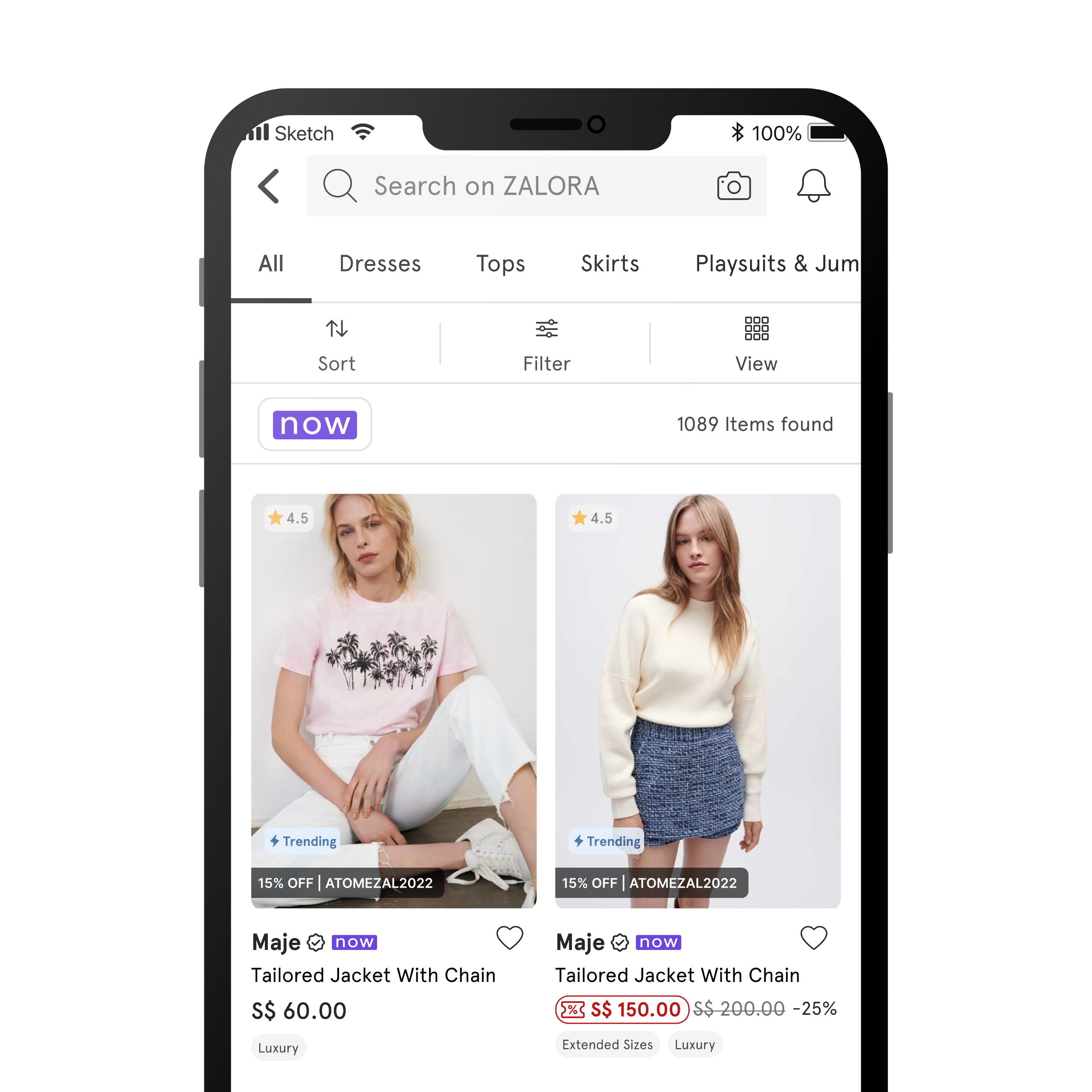Open the Filter options

coord(546,344)
